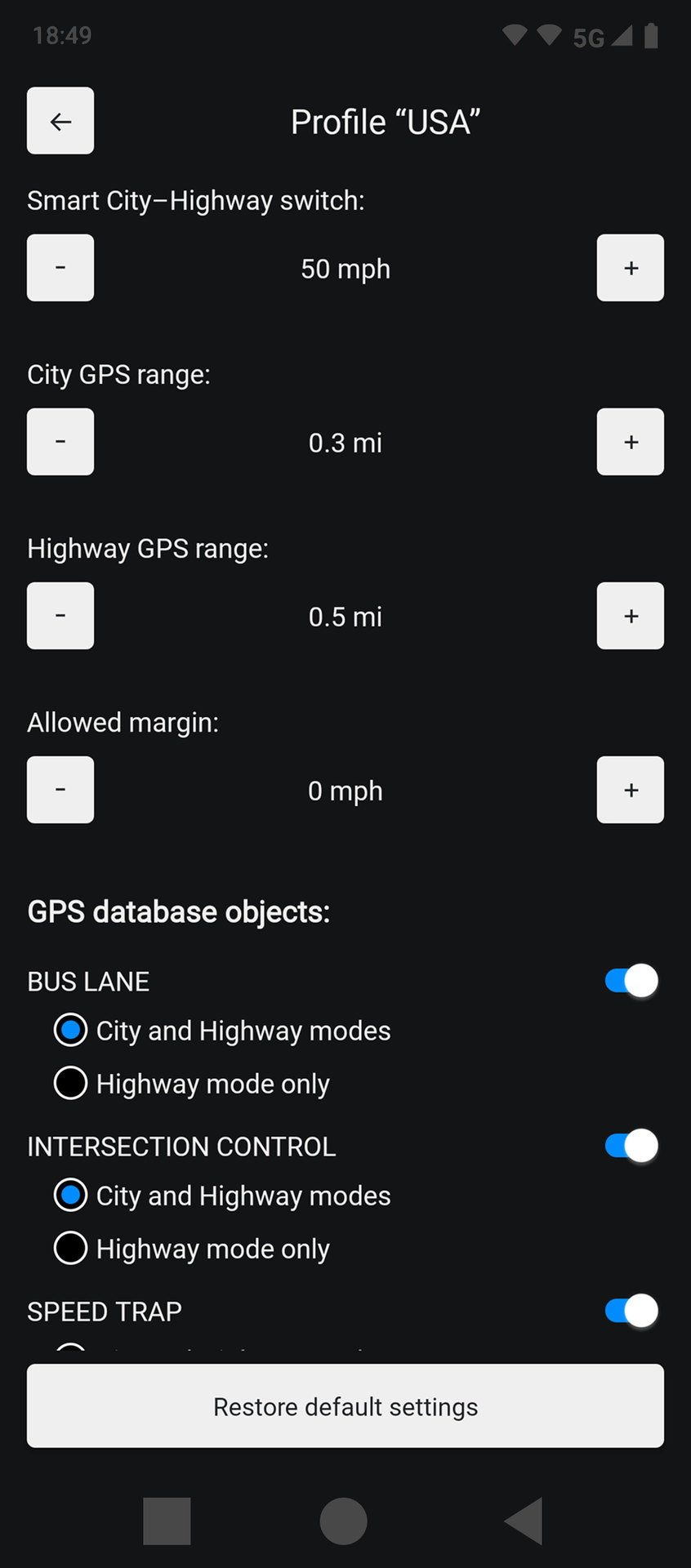
Task: Decrease Smart City–Highway switch speed
Action: tap(60, 268)
